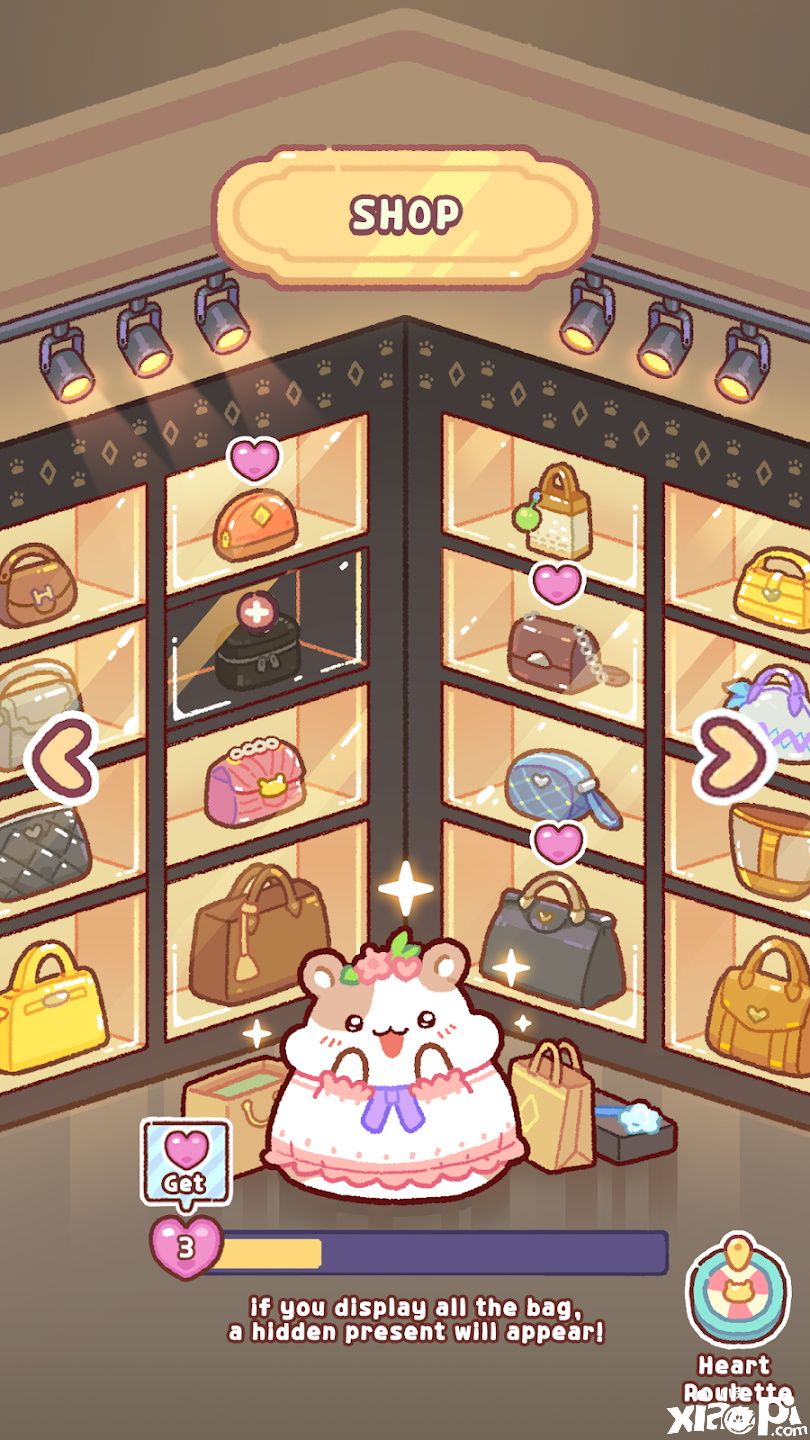The image size is (810, 1440).
Task: Select the large brown tote bag
Action: [x=258, y=933]
